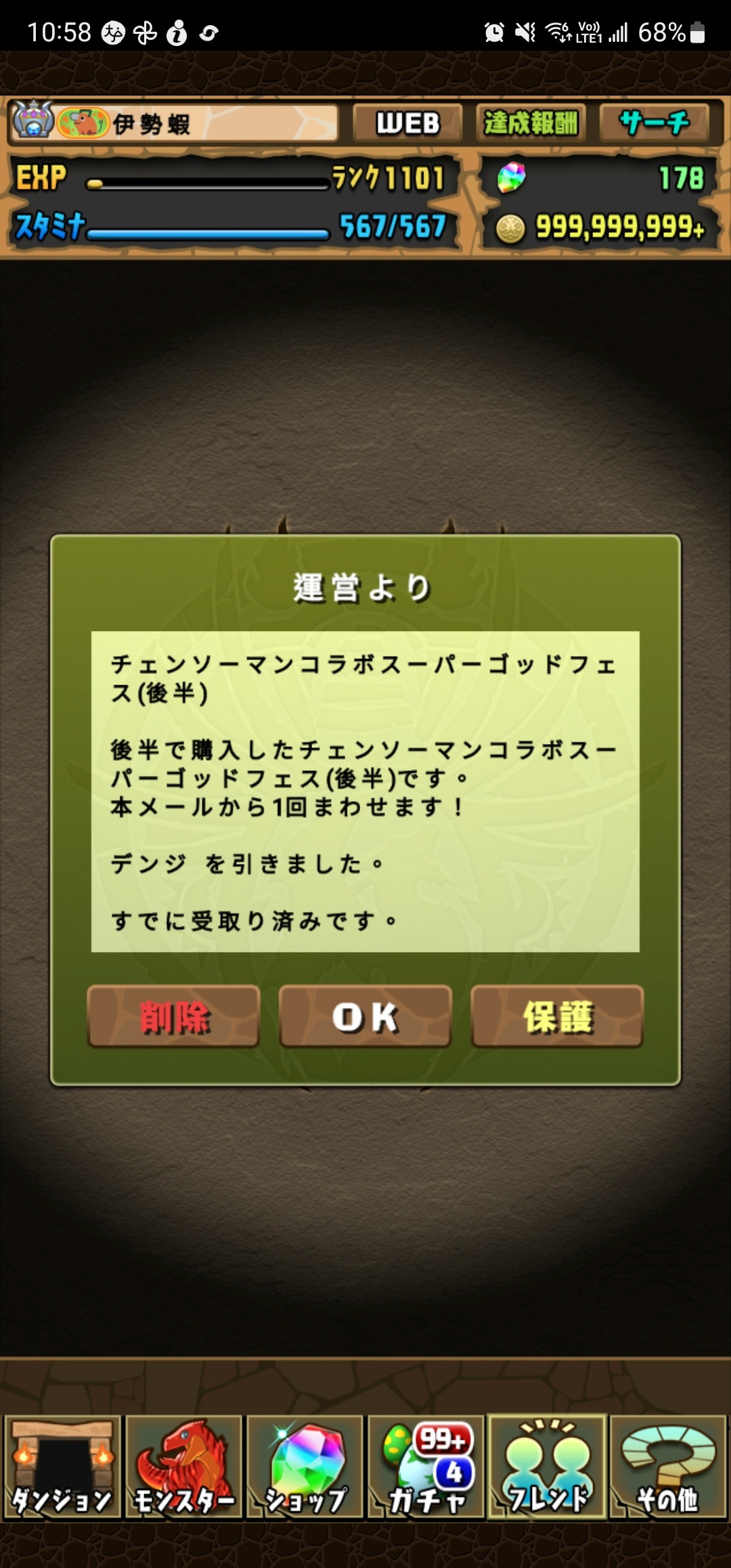Open the WEB button

[407, 123]
